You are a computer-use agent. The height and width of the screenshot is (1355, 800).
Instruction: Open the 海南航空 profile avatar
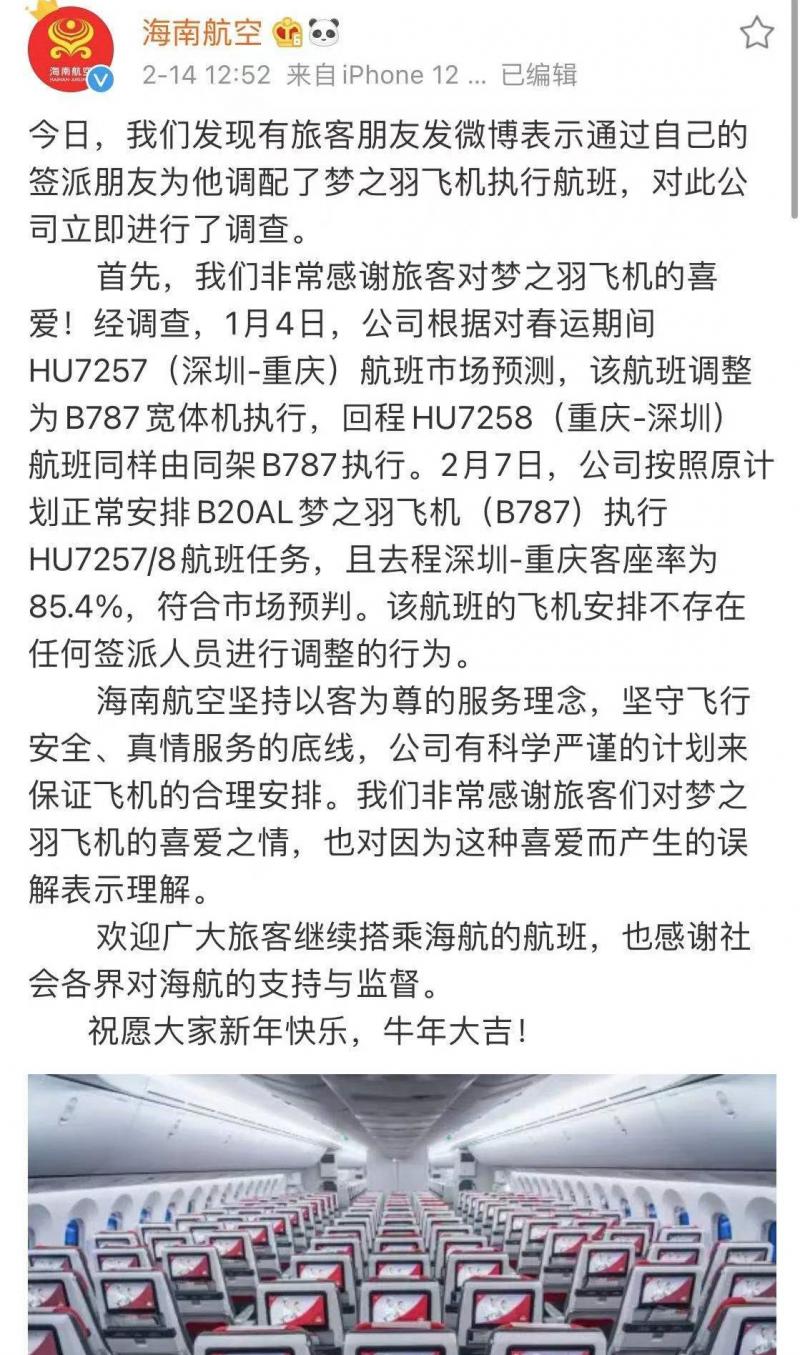click(x=69, y=46)
